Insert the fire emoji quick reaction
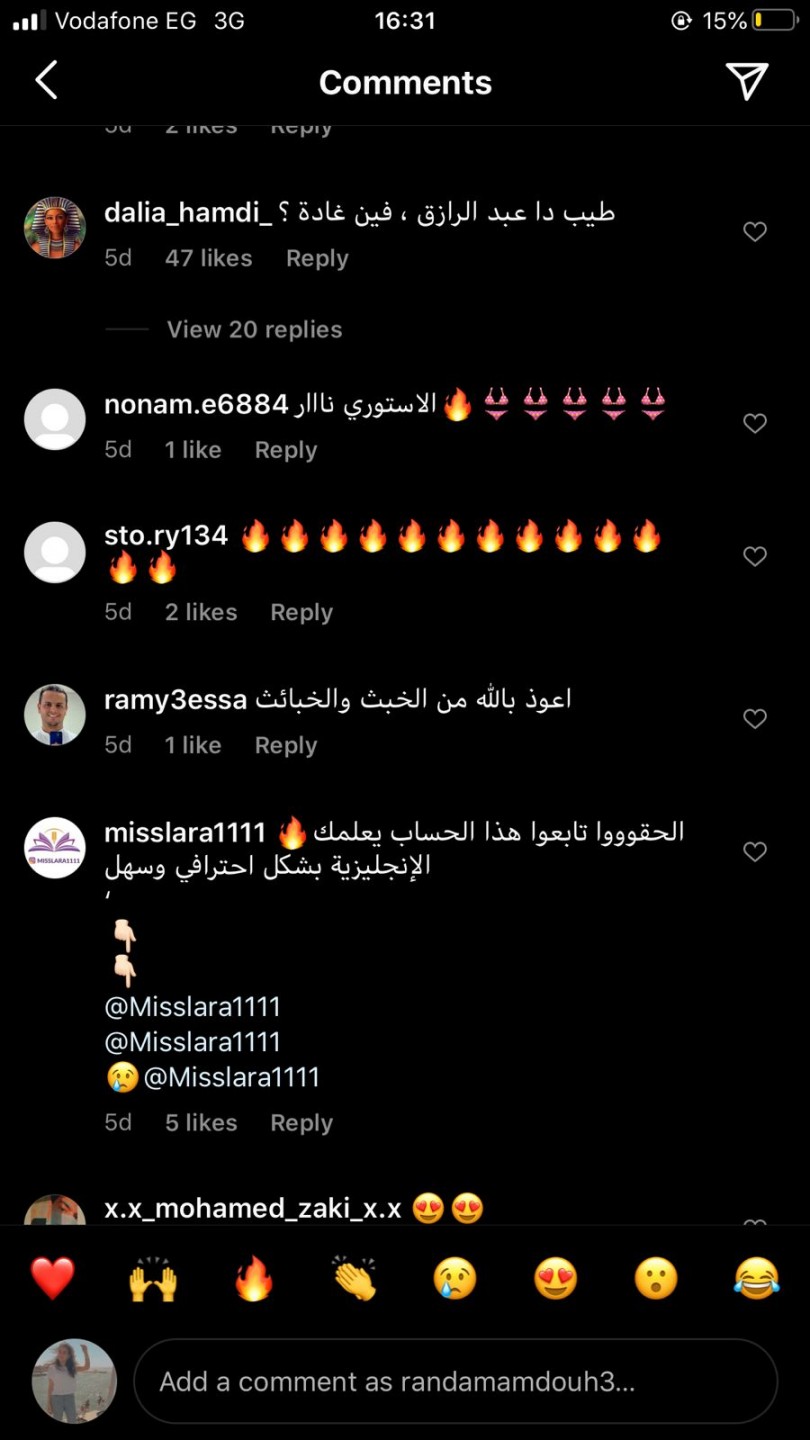810x1440 pixels. click(254, 1279)
